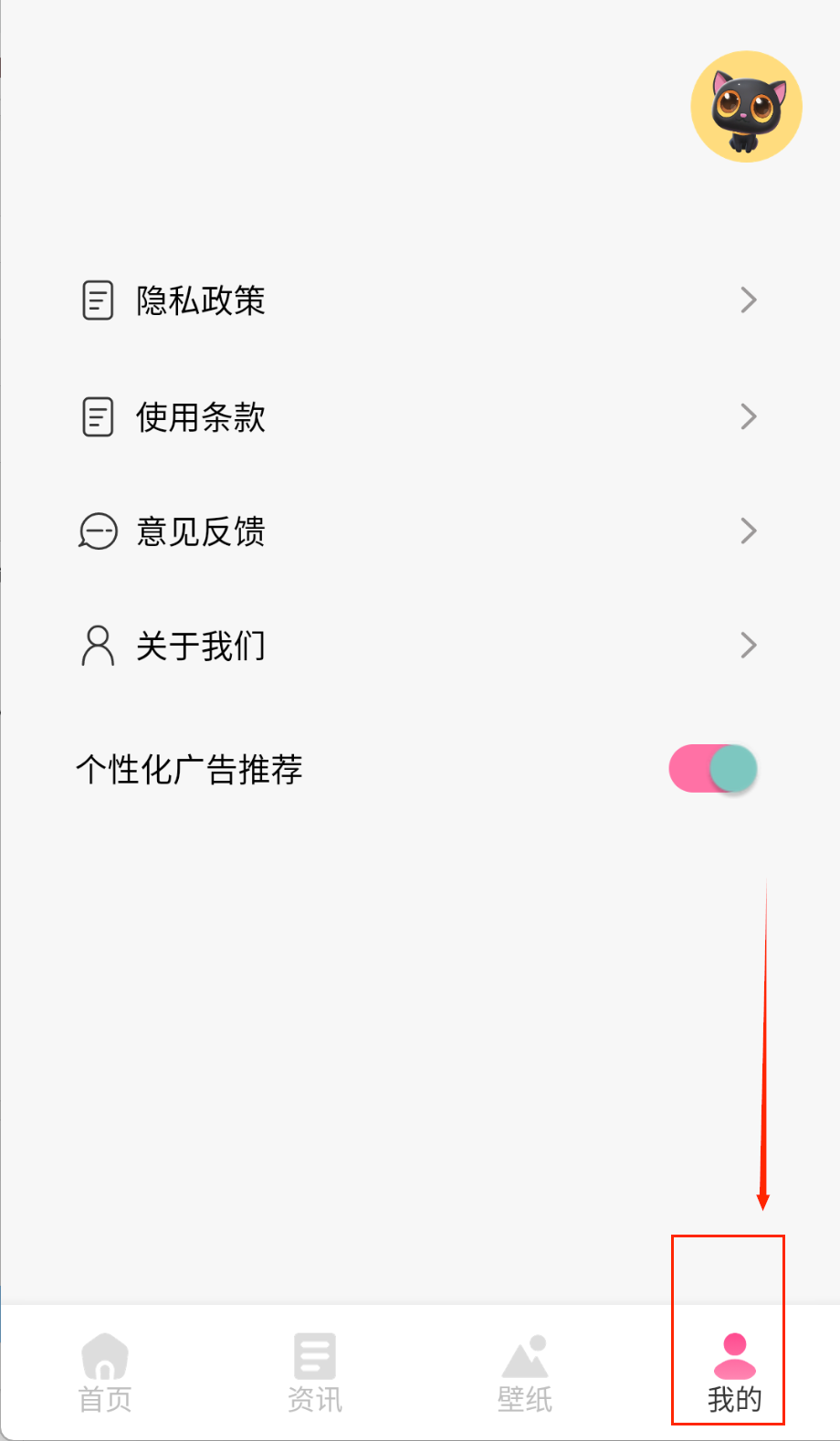Screen dimensions: 840x1441
Task: Switch to the 资讯 tab
Action: click(x=314, y=1370)
